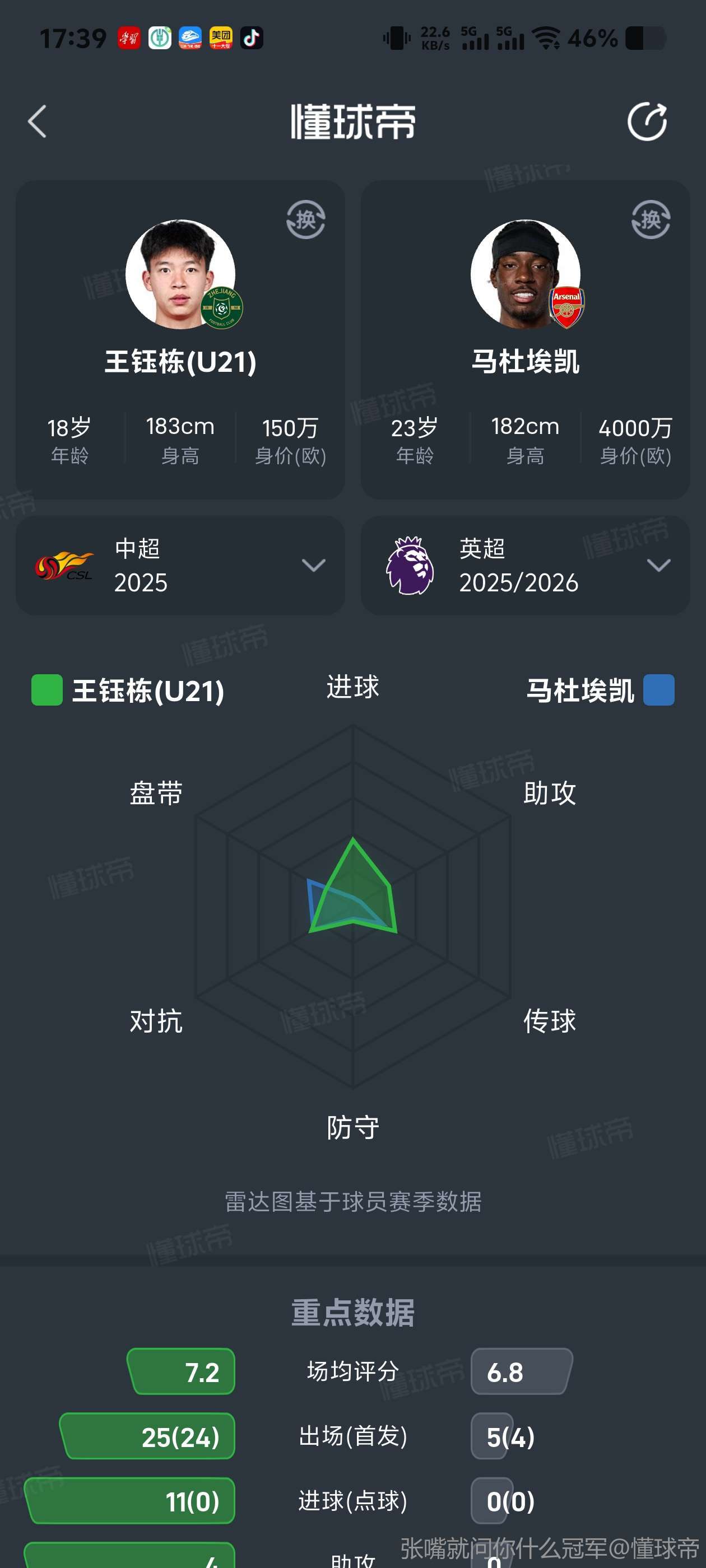
Task: Swap out player 王钰栋(U21)
Action: click(306, 219)
